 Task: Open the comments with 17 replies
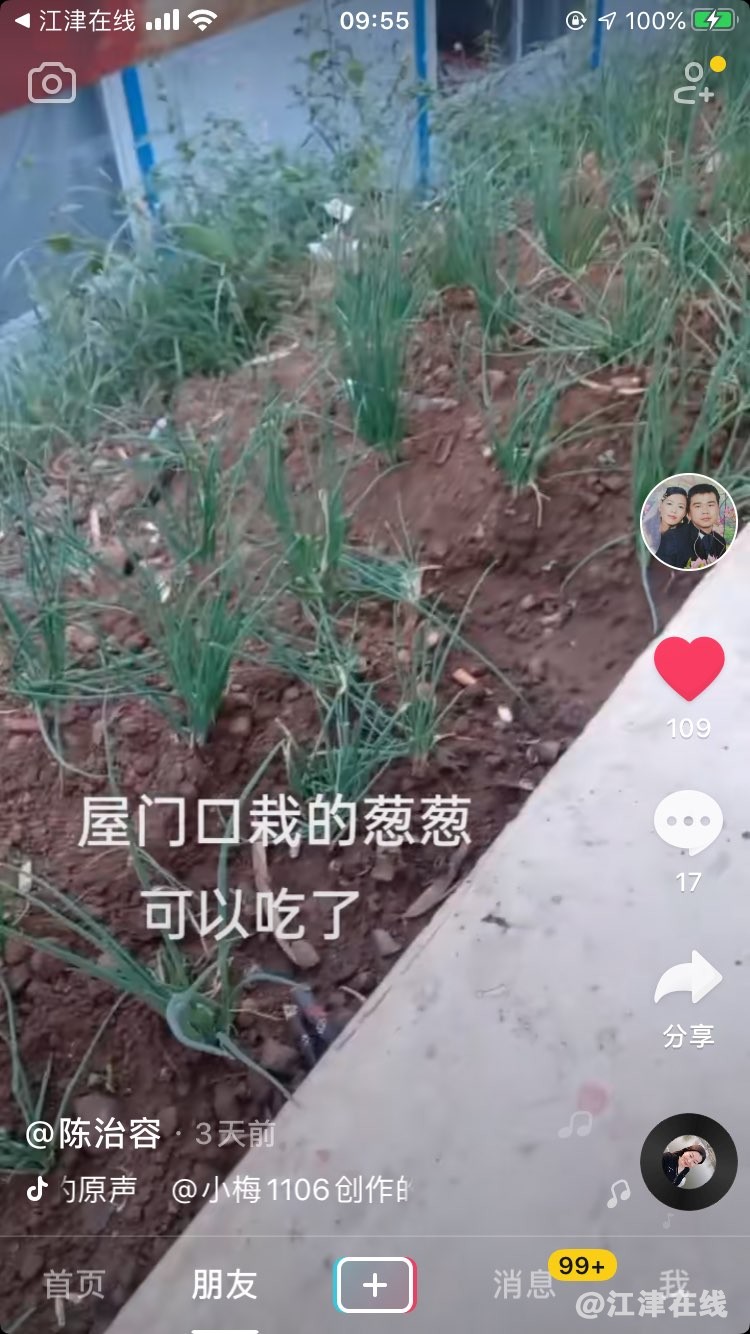click(x=688, y=823)
